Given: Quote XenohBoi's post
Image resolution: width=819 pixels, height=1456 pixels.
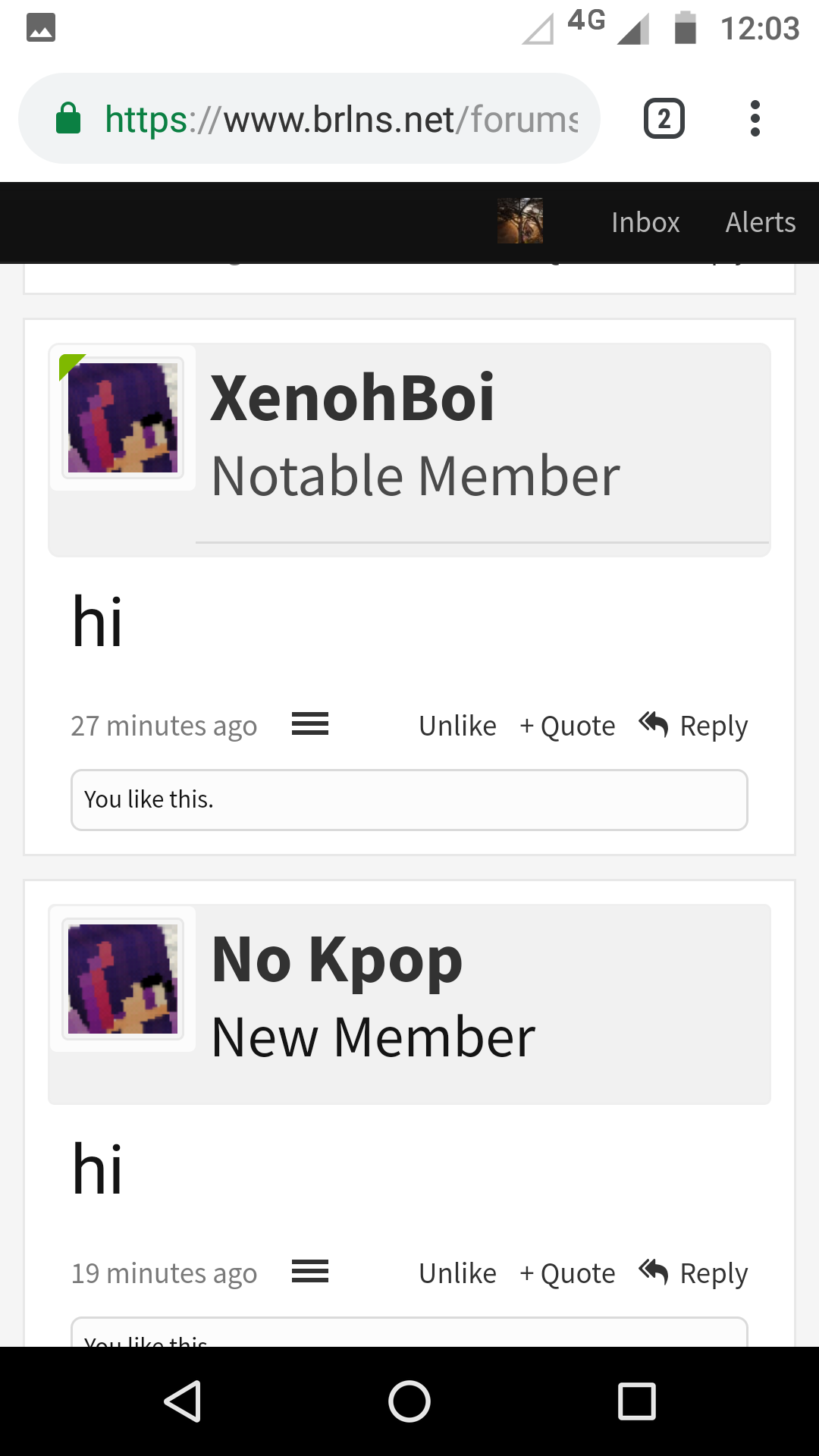Looking at the screenshot, I should pyautogui.click(x=567, y=726).
